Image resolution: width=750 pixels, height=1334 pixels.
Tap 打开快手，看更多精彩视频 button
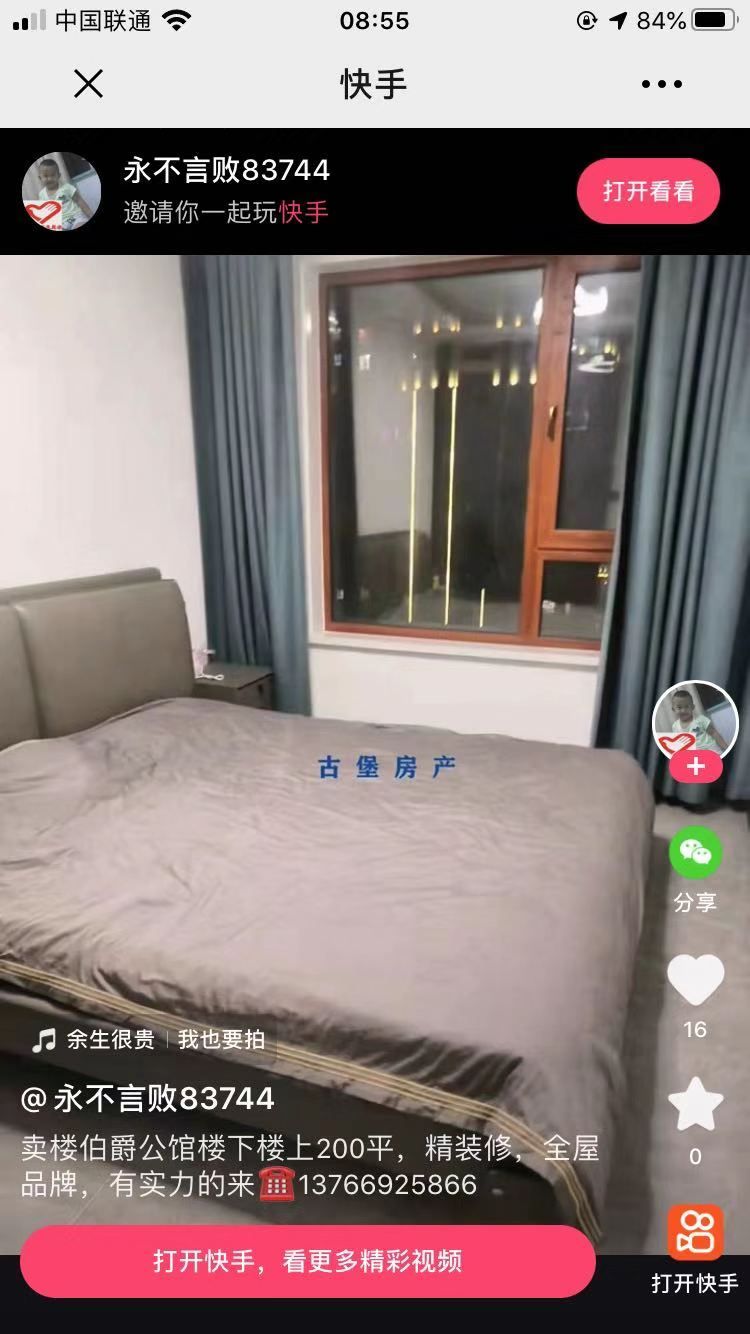(307, 1261)
